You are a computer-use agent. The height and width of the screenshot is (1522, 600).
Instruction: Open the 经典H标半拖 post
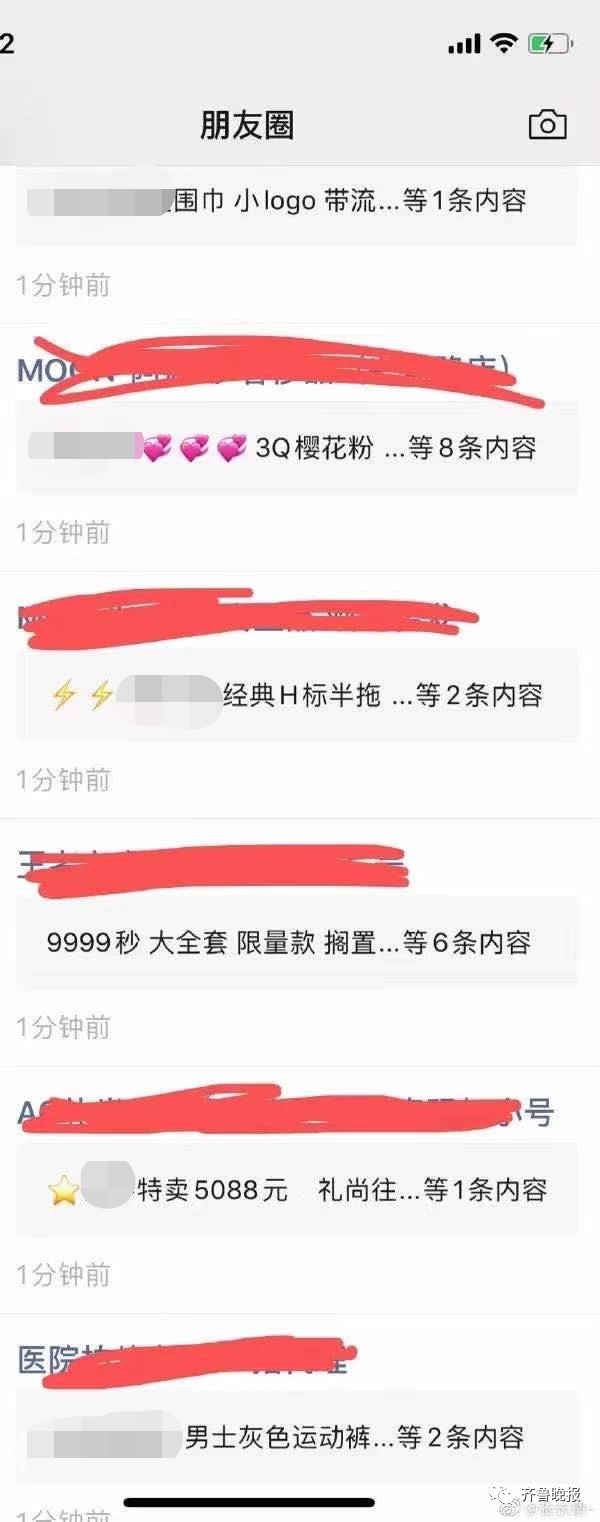pos(297,695)
